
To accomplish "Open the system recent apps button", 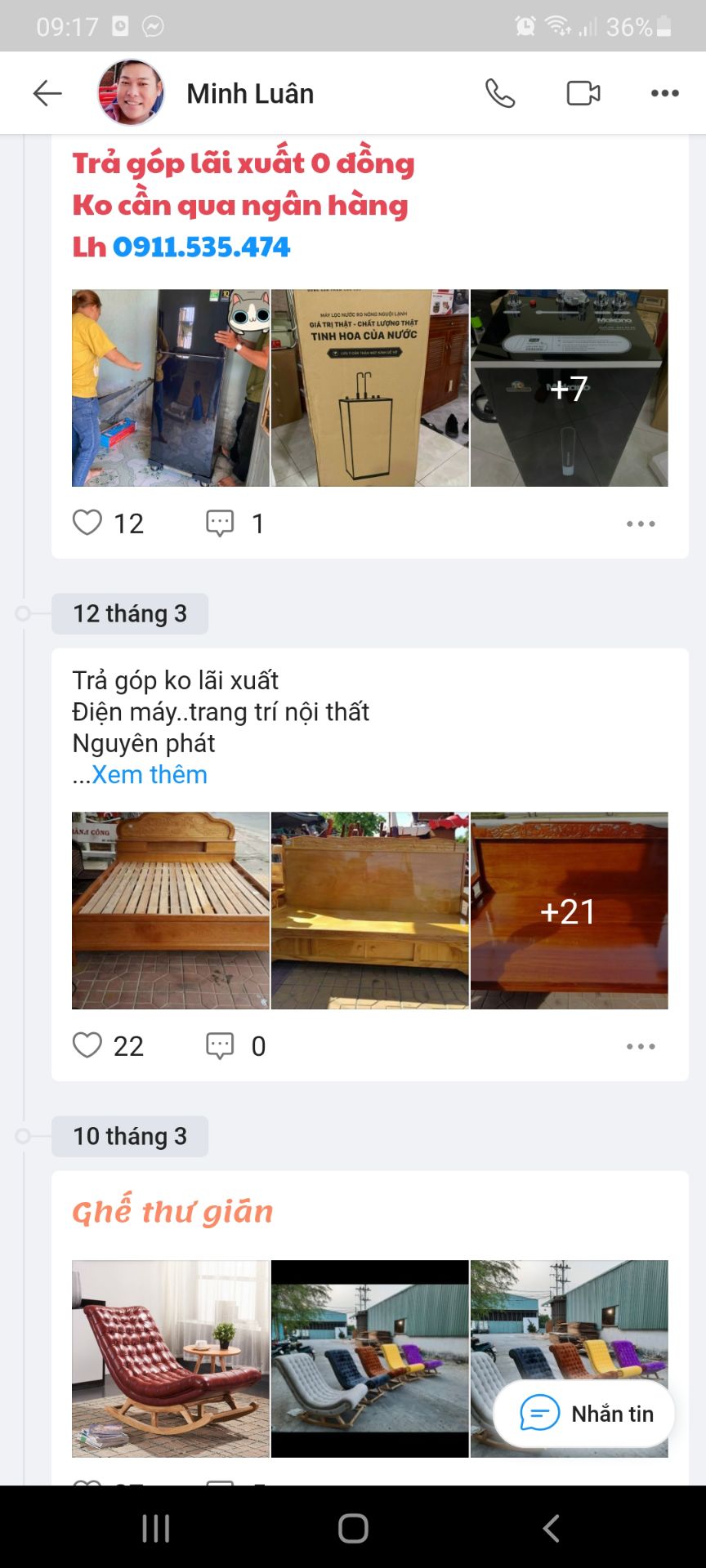I will pos(156,1528).
